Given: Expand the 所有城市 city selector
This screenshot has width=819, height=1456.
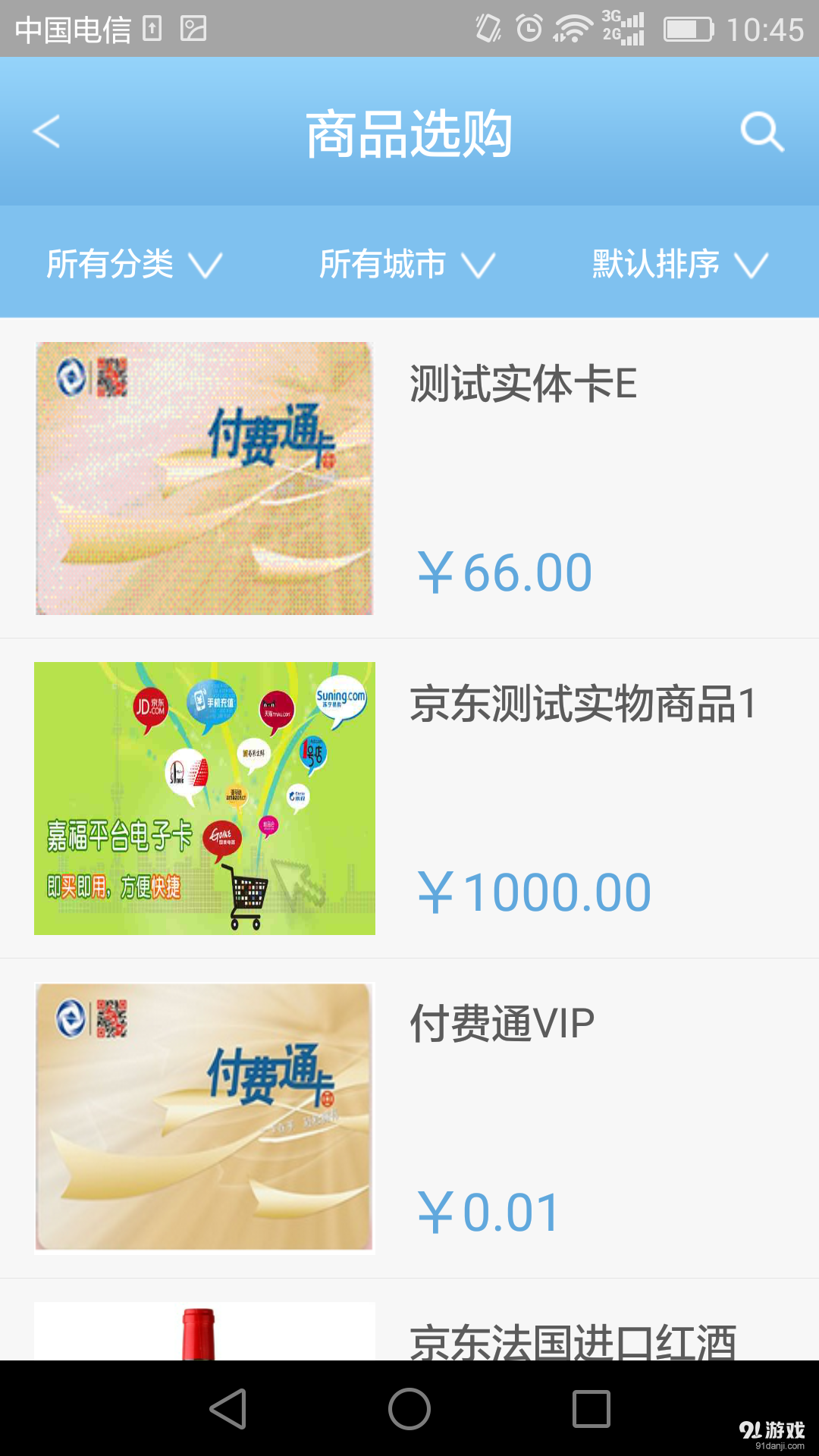Looking at the screenshot, I should pos(407,265).
